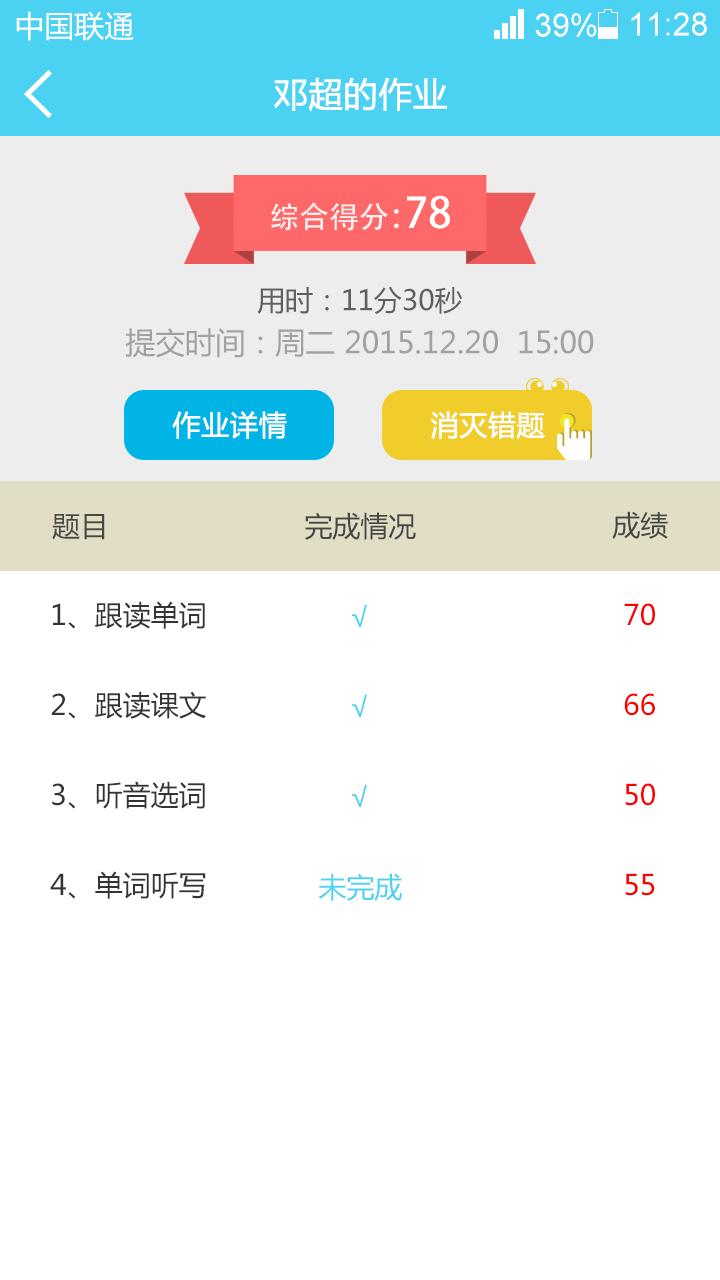Open 作业详情 homework details

[x=228, y=424]
